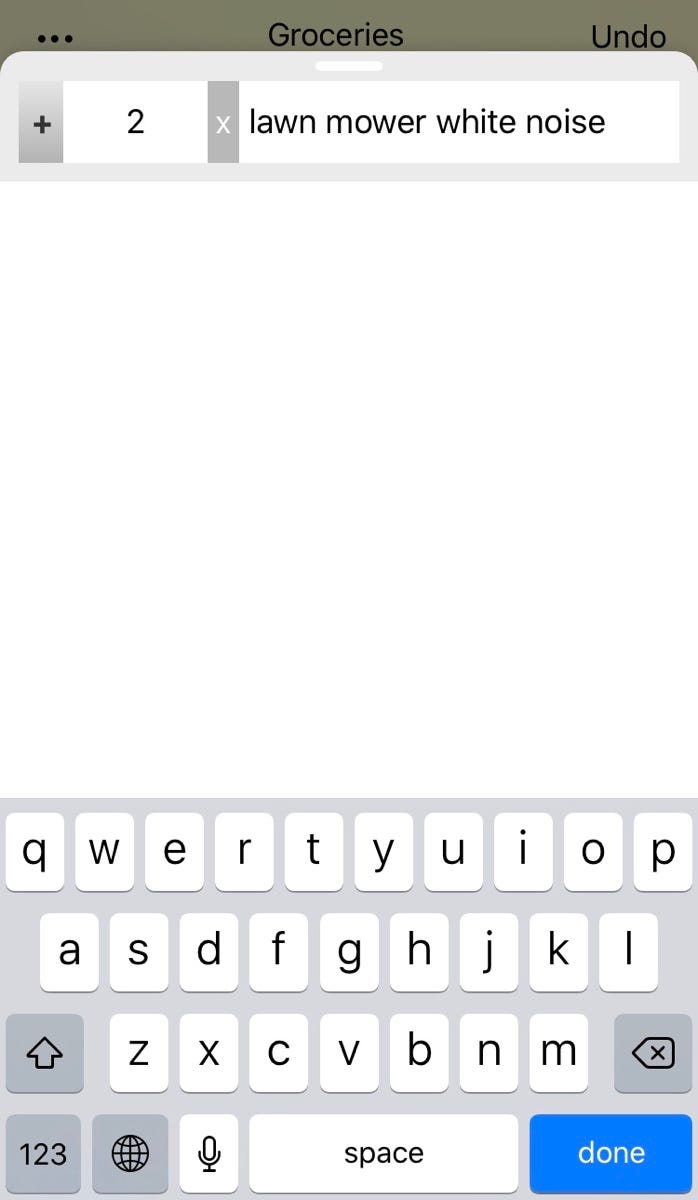The height and width of the screenshot is (1200, 698).
Task: Undo the last change
Action: (x=628, y=37)
